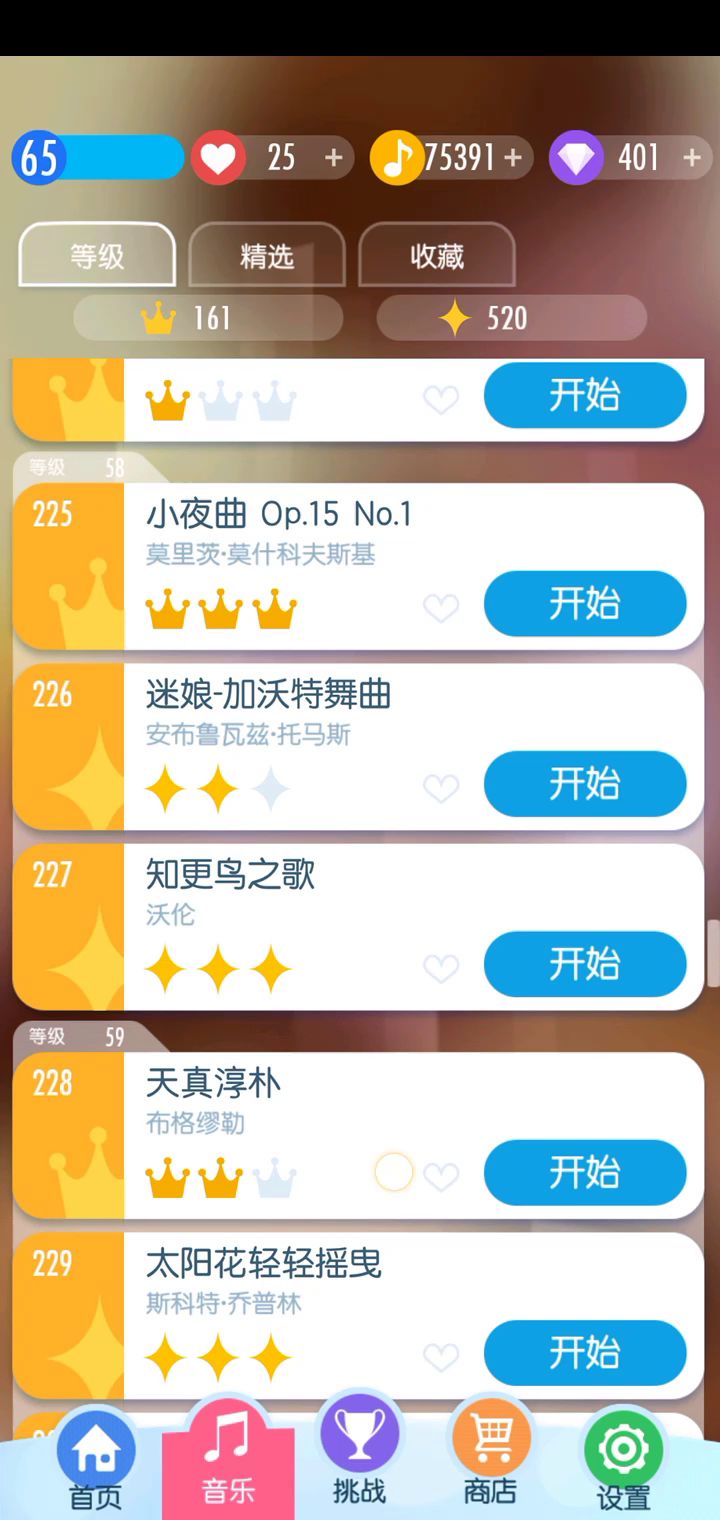Switch to the 收藏 tab
720x1520 pixels.
click(437, 256)
